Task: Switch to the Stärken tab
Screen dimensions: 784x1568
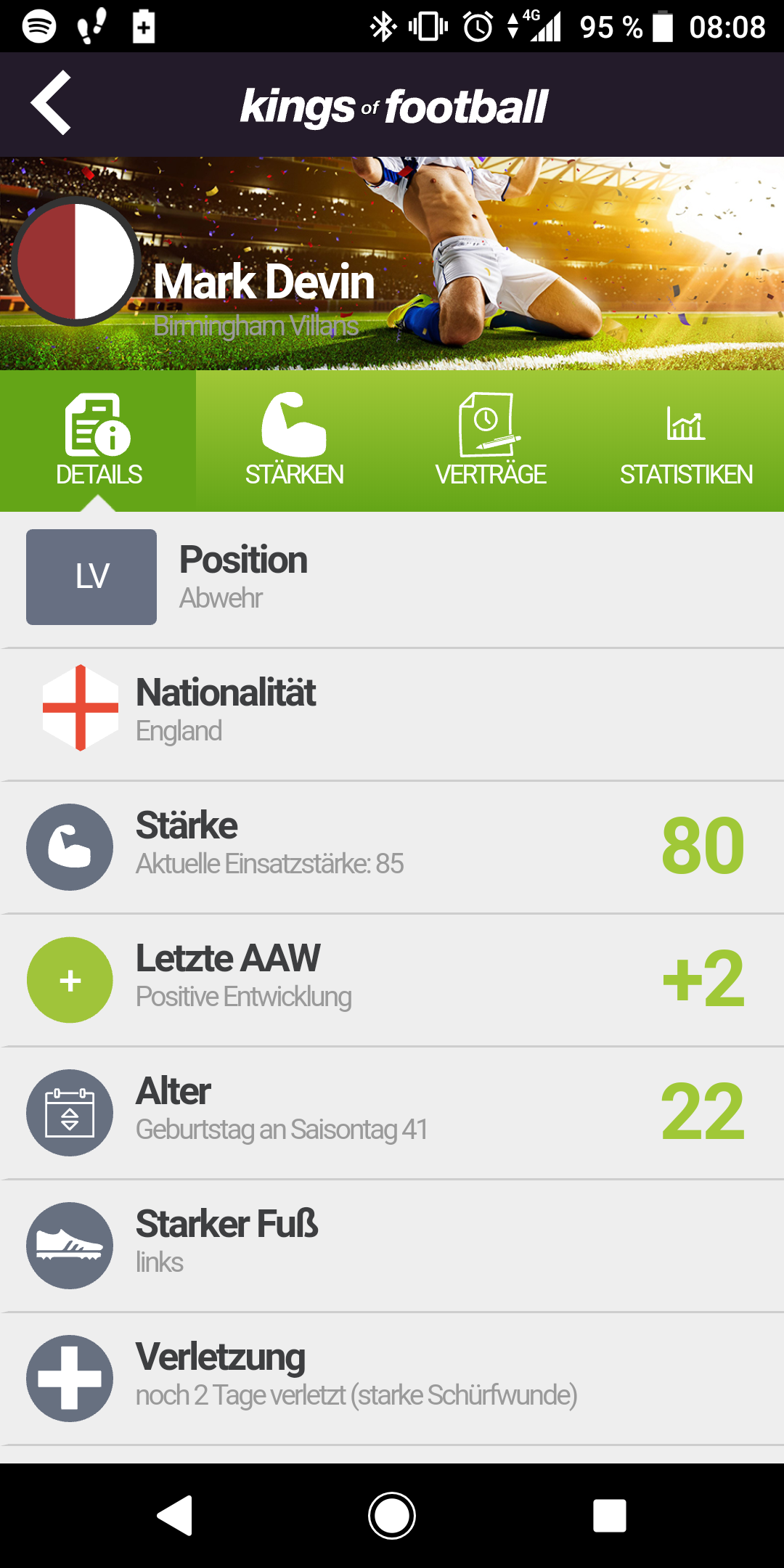Action: click(294, 441)
